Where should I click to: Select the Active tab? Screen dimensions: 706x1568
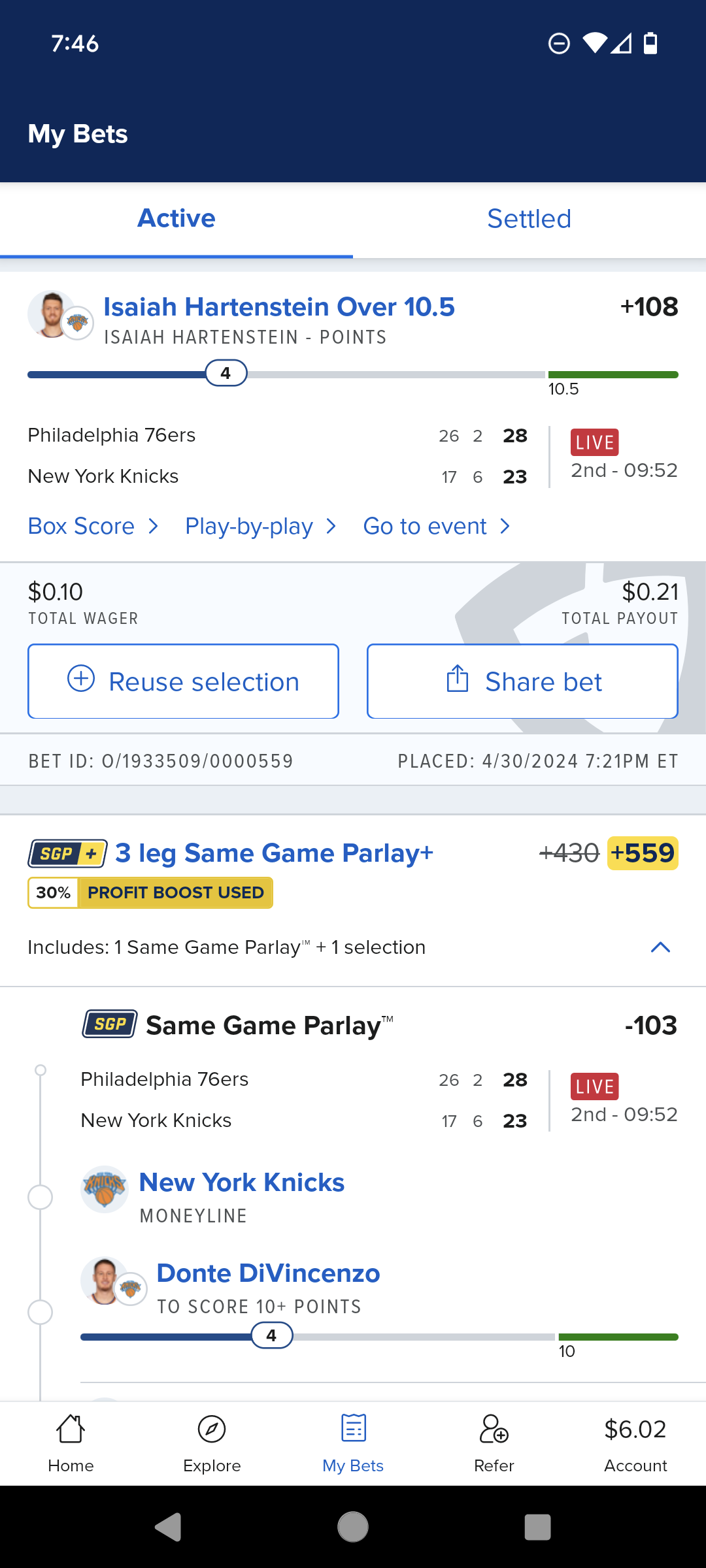coord(176,220)
